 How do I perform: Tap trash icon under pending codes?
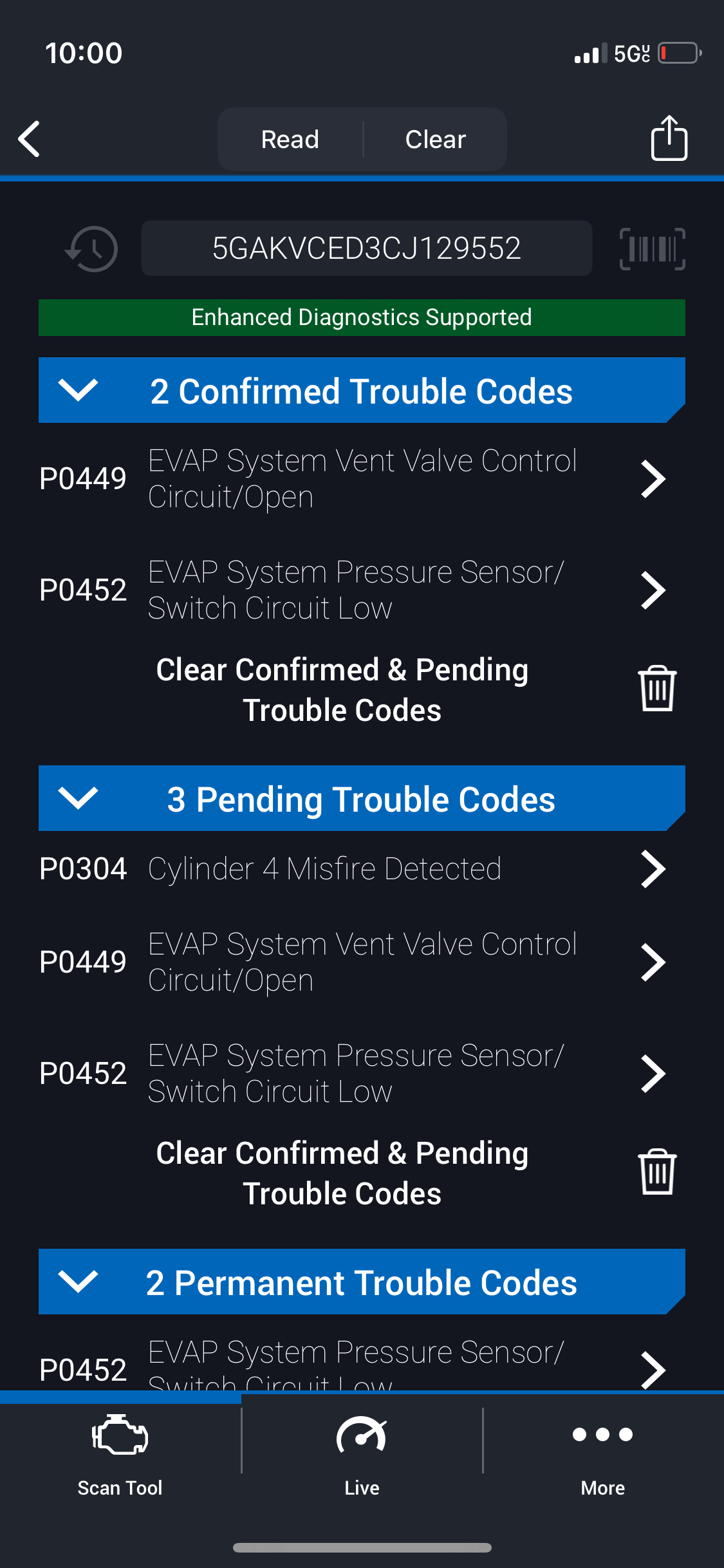click(x=657, y=1172)
